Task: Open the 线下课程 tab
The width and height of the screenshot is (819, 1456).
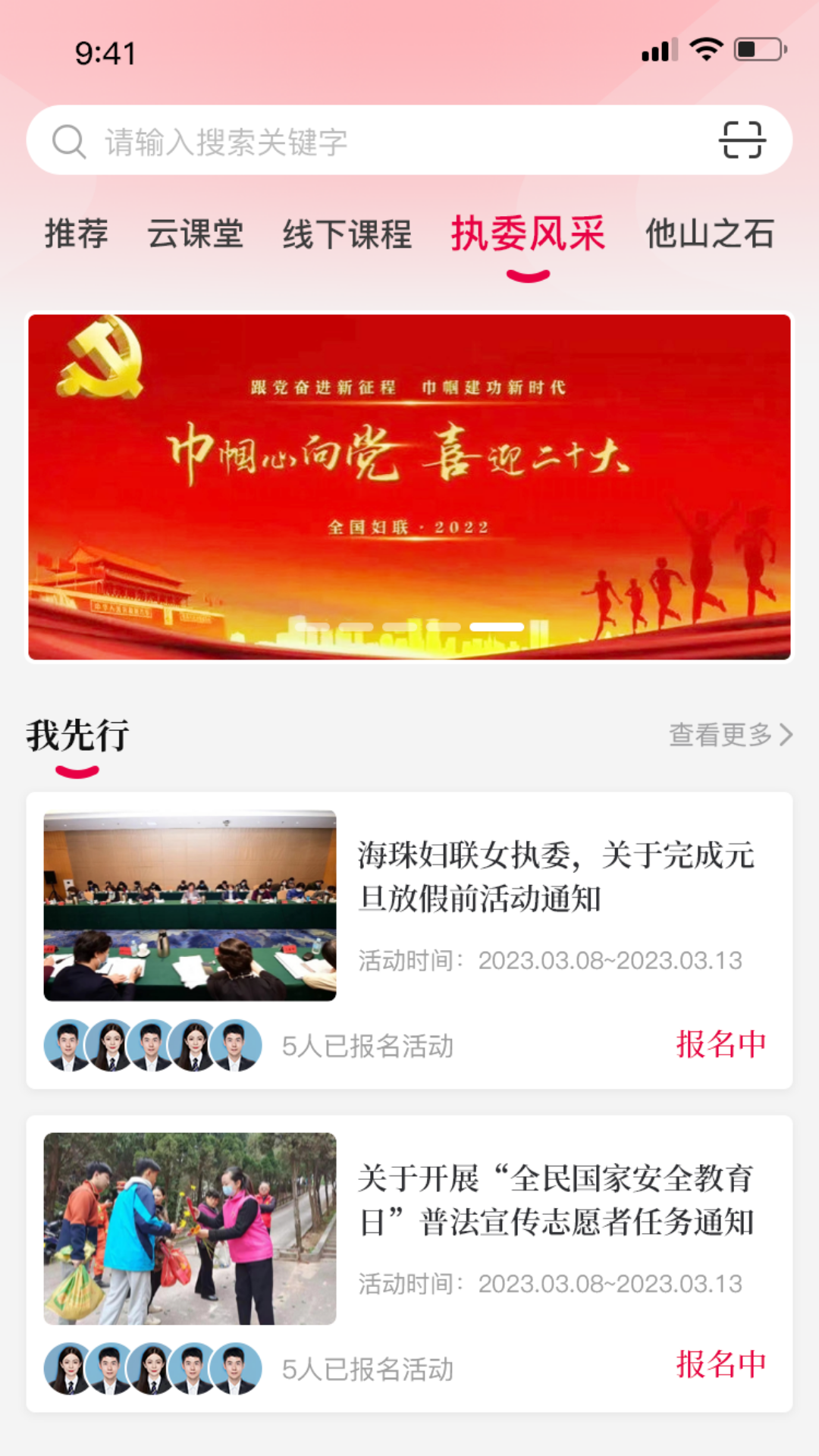Action: tap(346, 235)
